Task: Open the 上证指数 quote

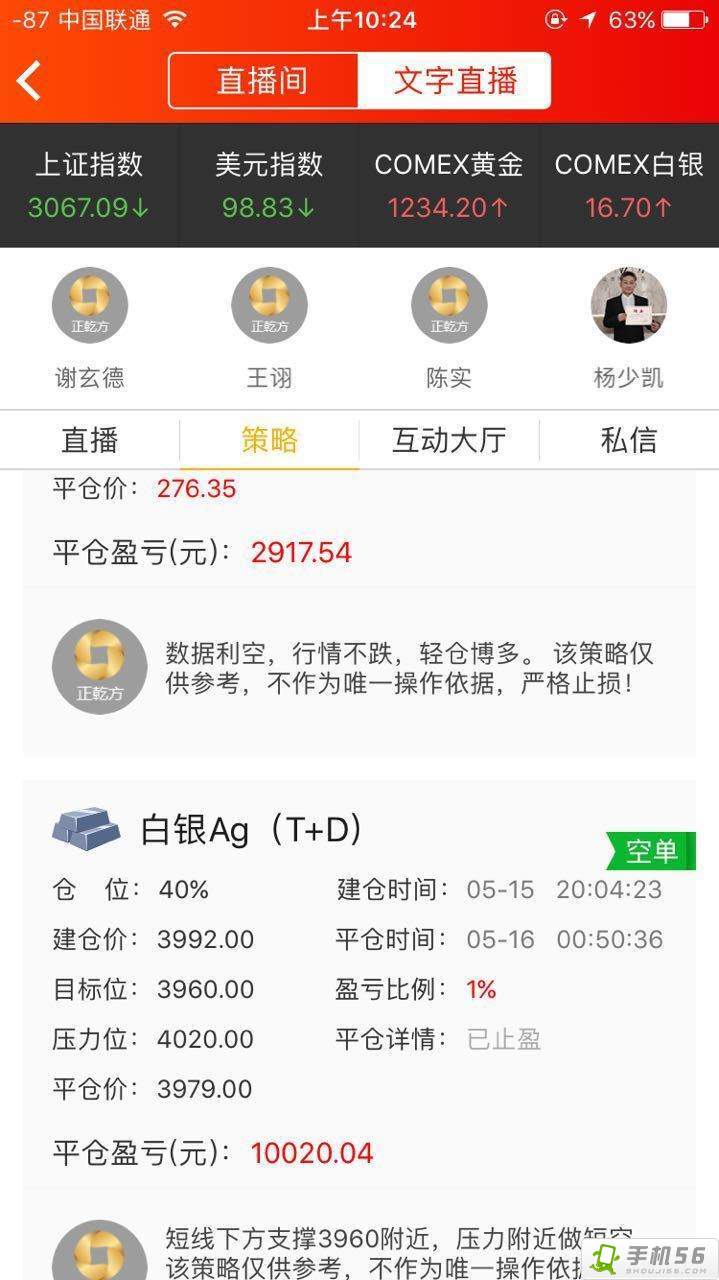Action: [89, 185]
